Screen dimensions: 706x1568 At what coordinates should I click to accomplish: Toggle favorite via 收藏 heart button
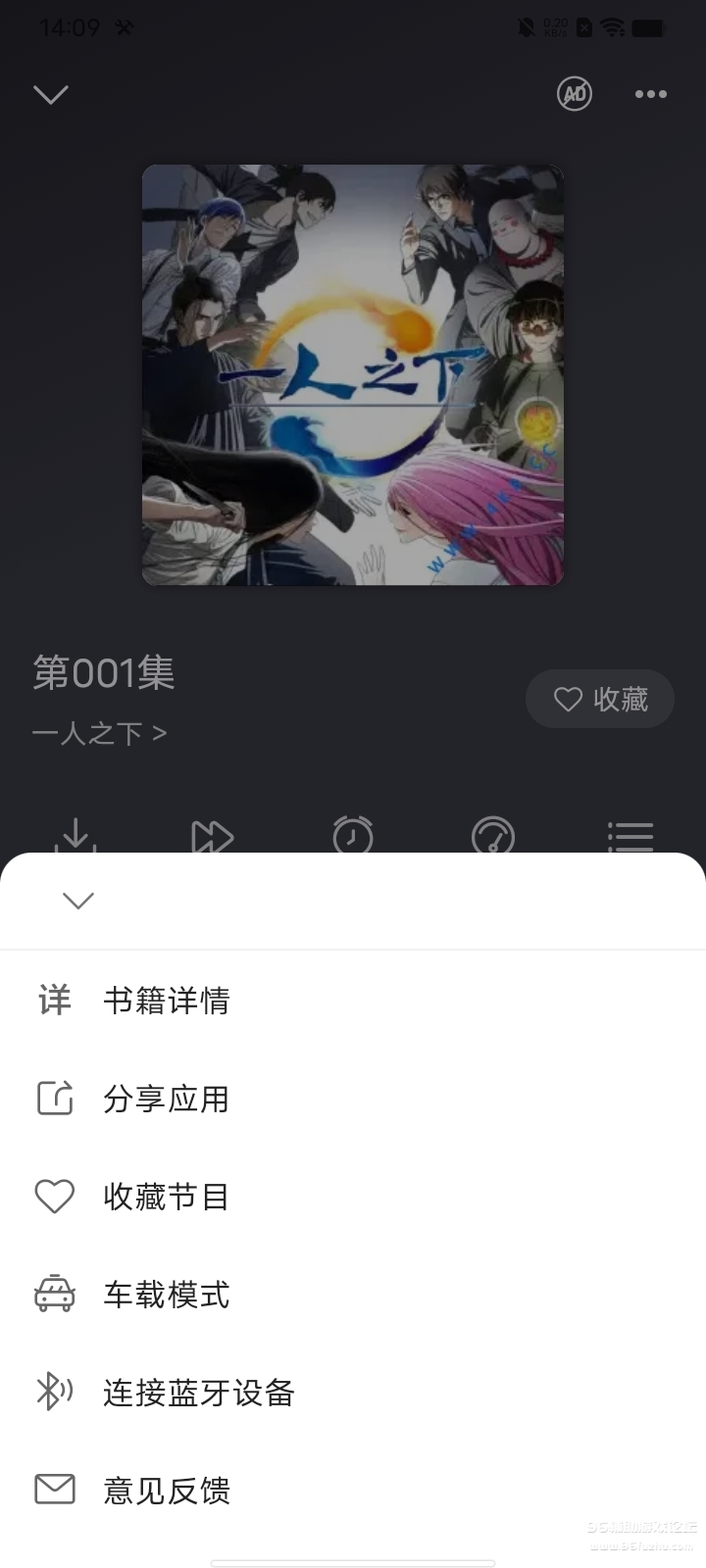click(599, 699)
